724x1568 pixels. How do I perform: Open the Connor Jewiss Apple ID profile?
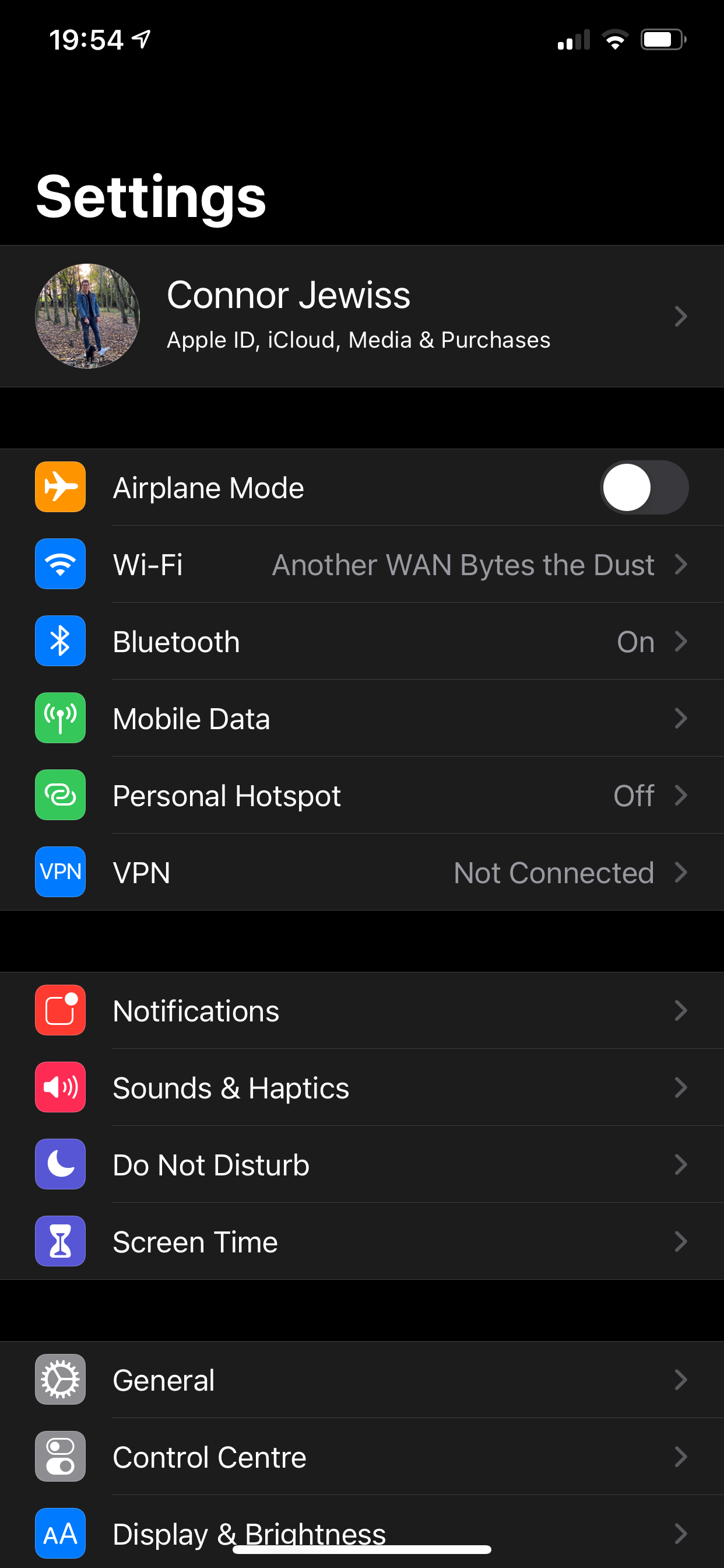click(362, 316)
